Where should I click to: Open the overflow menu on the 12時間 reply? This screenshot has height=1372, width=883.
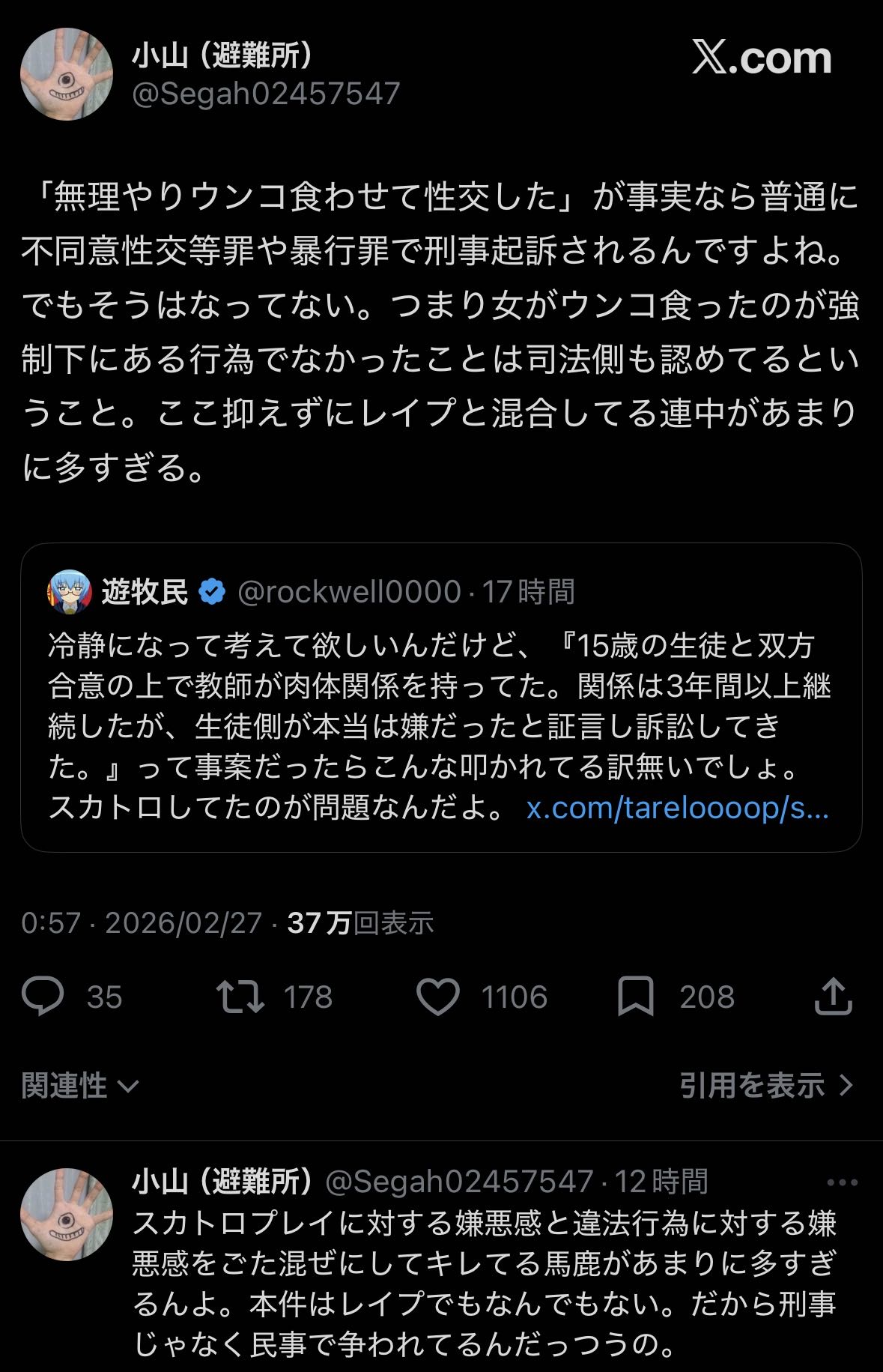pos(840,1182)
